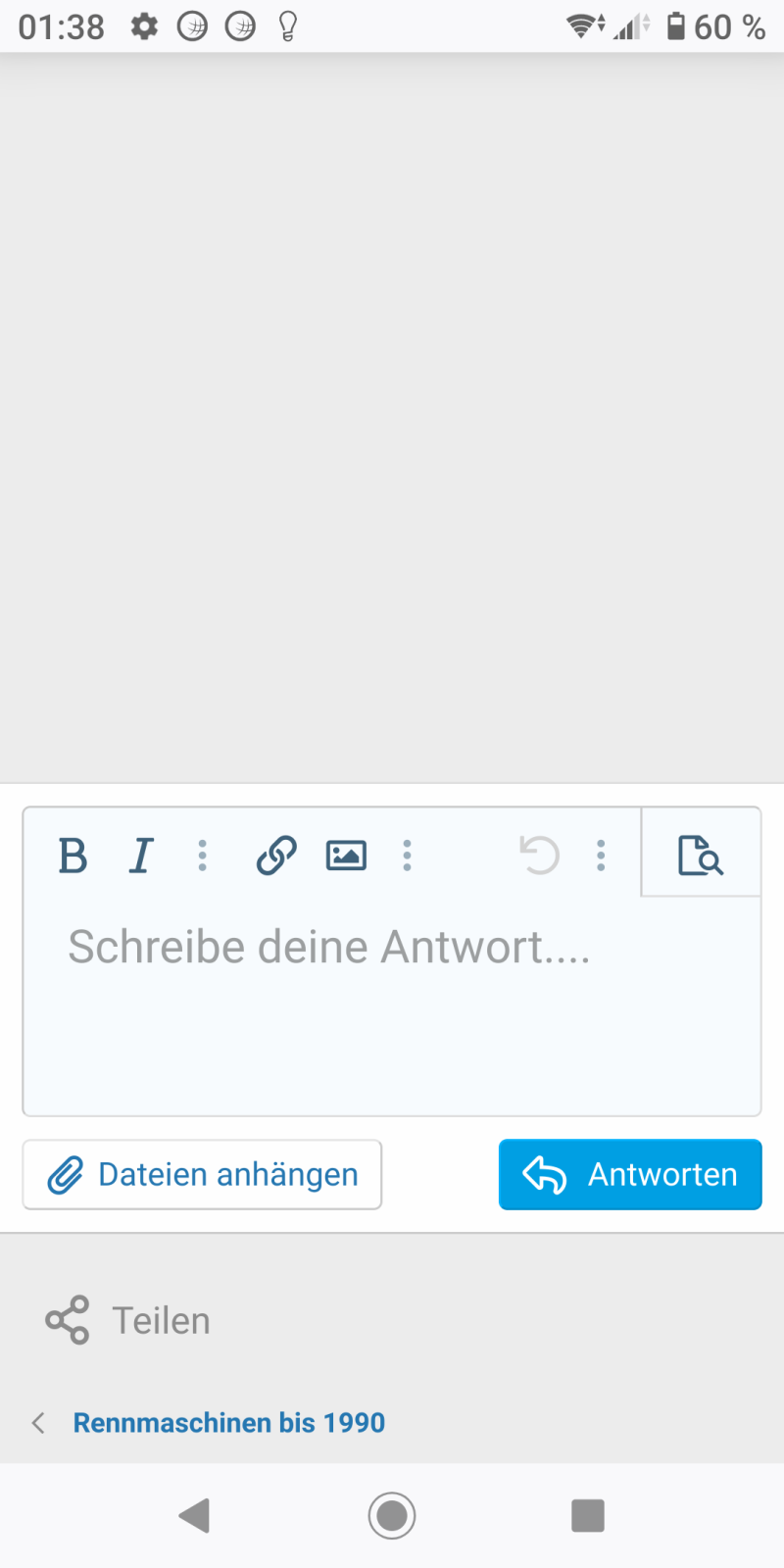Viewport: 784px width, 1568px height.
Task: Apply bold formatting in the editor
Action: (x=73, y=856)
